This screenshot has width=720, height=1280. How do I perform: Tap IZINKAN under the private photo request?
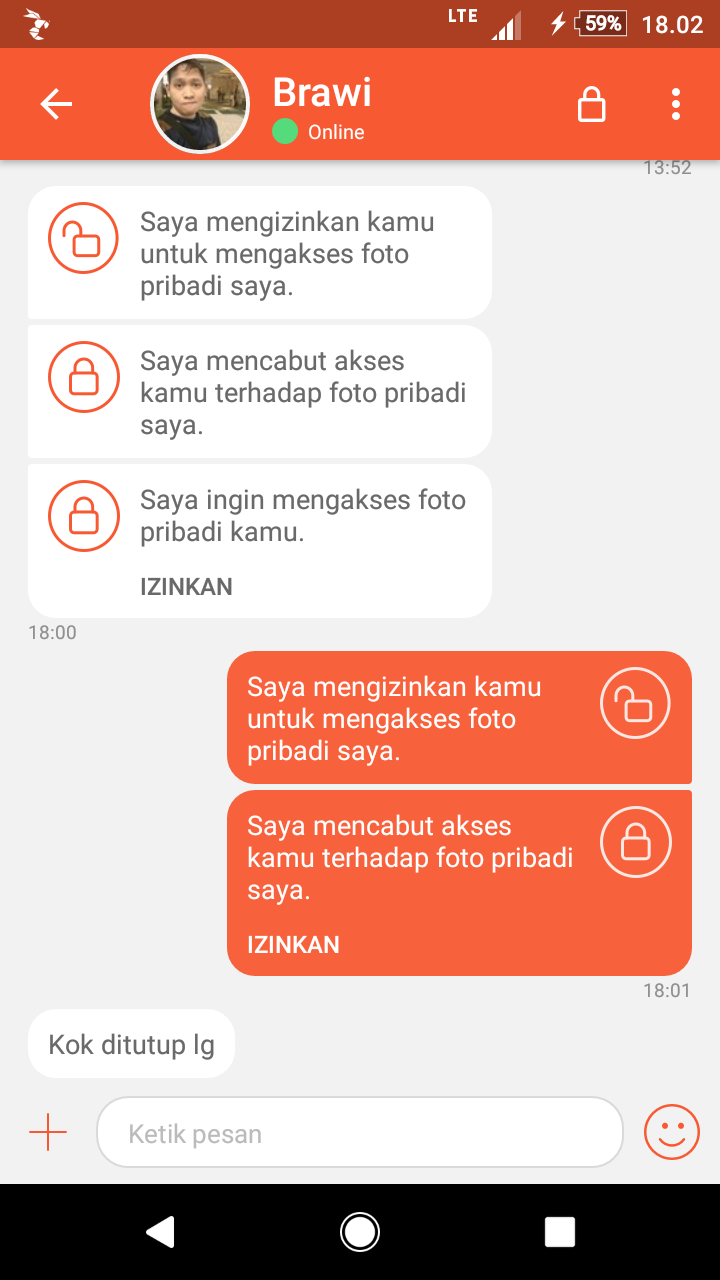point(186,587)
